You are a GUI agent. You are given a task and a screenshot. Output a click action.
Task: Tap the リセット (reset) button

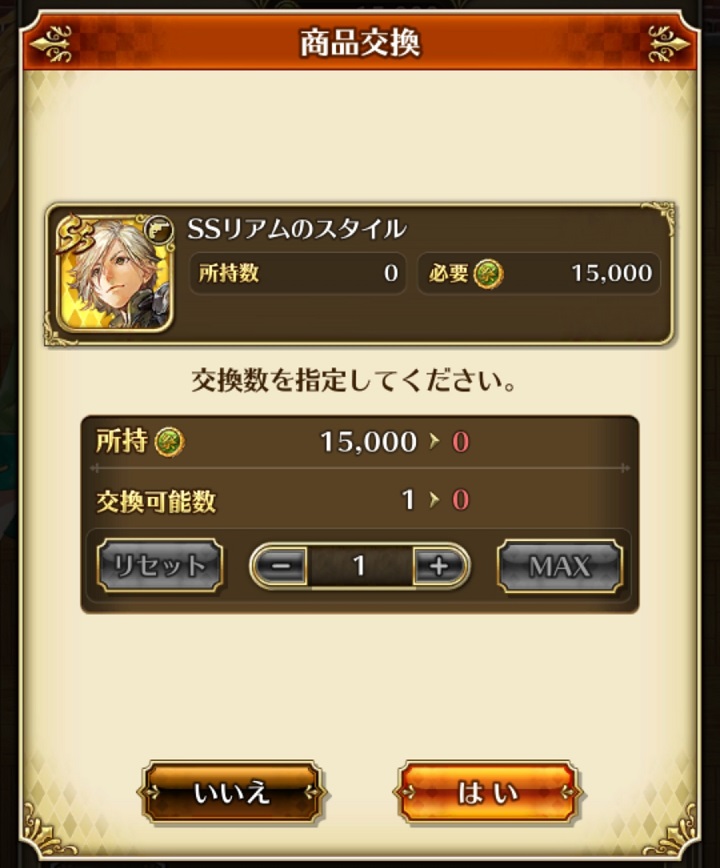click(160, 566)
